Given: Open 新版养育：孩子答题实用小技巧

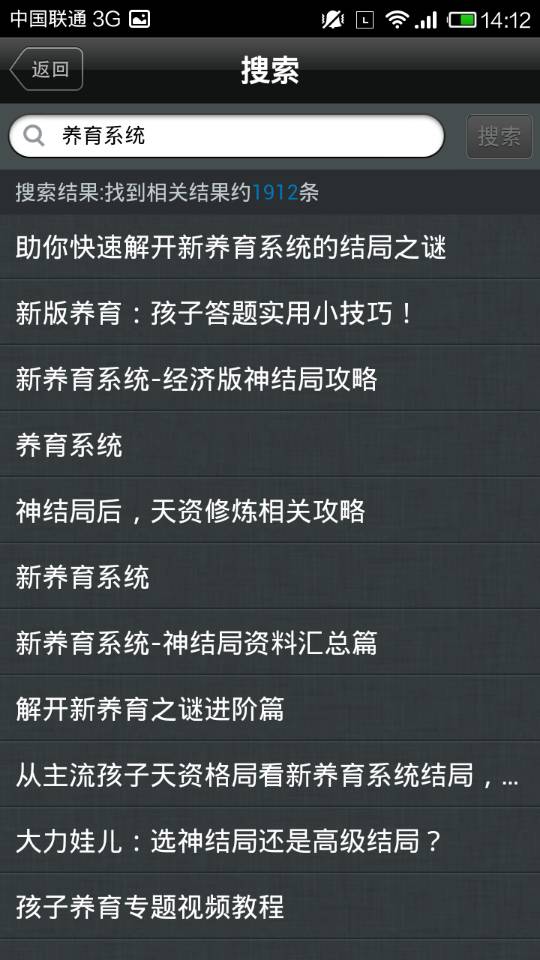Looking at the screenshot, I should tap(270, 313).
